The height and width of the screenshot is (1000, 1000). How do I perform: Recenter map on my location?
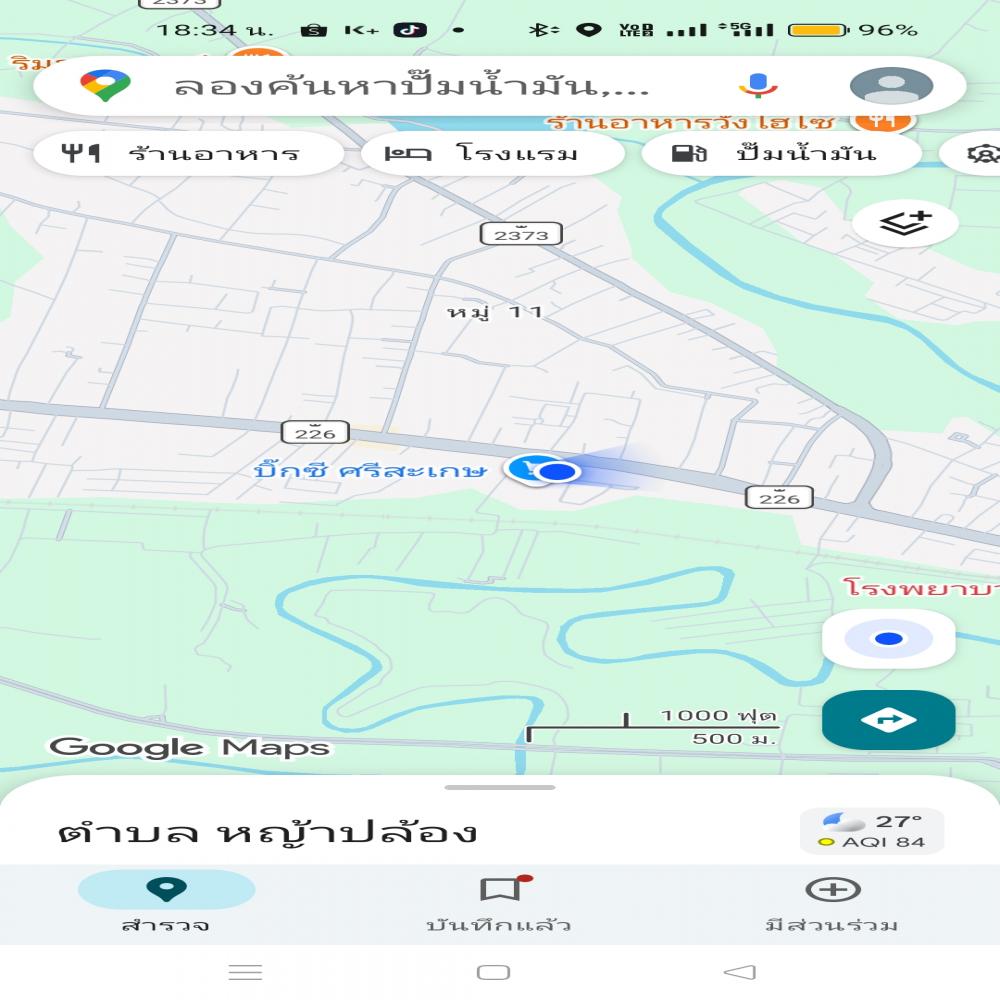888,639
